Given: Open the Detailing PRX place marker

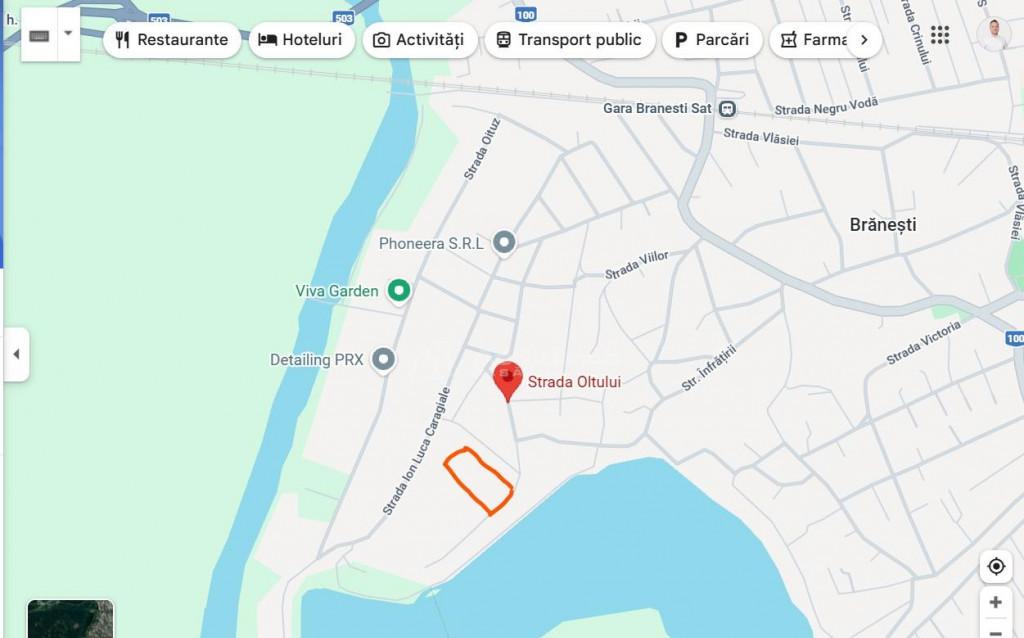Looking at the screenshot, I should pyautogui.click(x=383, y=360).
